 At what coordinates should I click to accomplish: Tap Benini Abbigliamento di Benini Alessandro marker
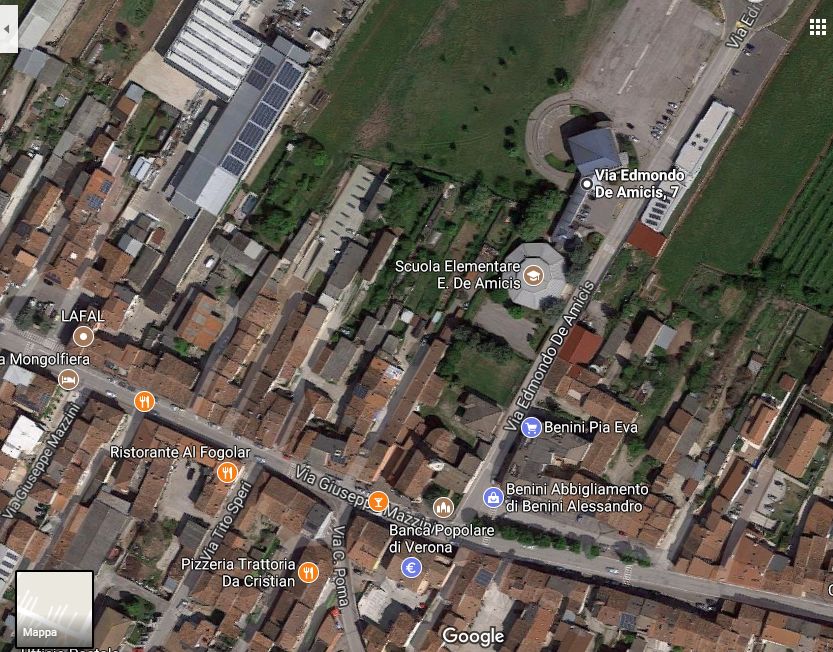492,497
